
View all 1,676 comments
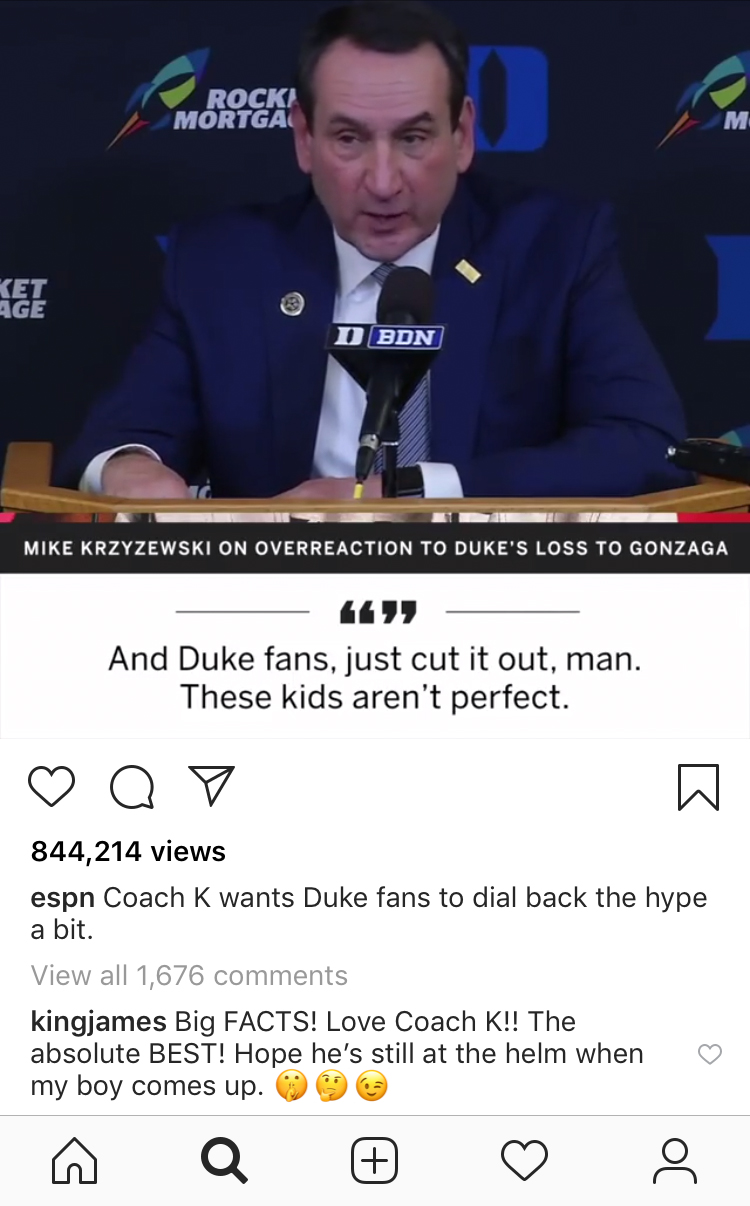[x=189, y=975]
